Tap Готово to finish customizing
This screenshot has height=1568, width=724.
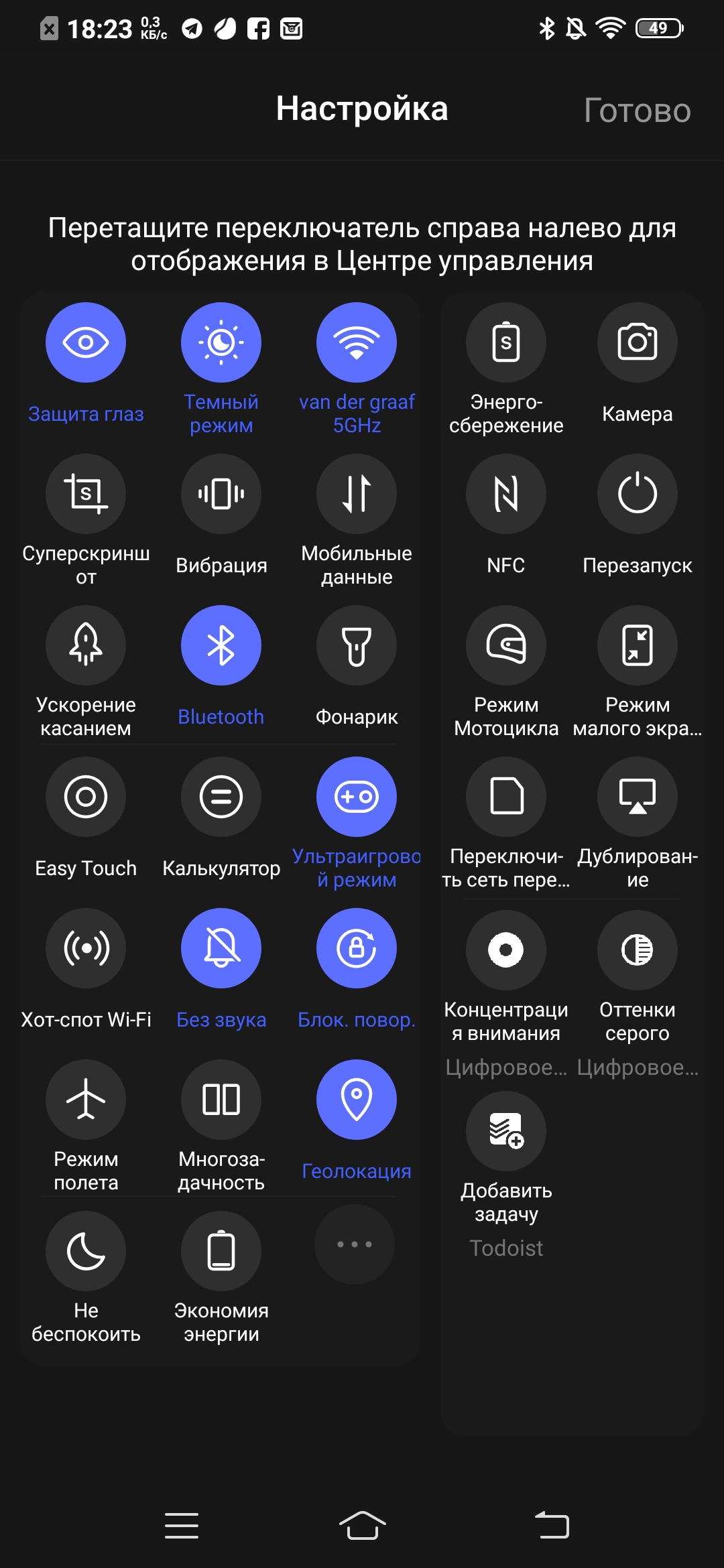point(637,111)
